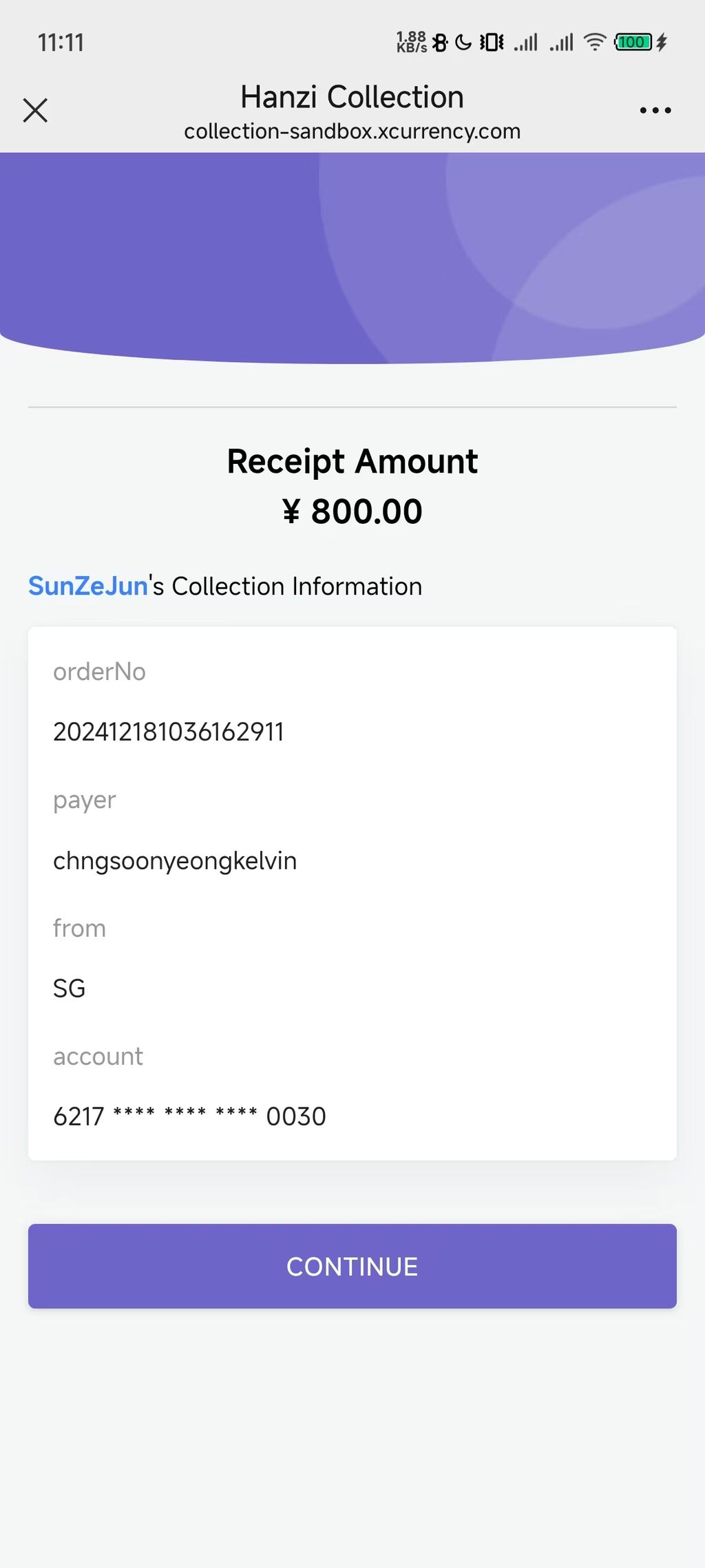
Task: Open the SunZeJun name link
Action: 88,586
